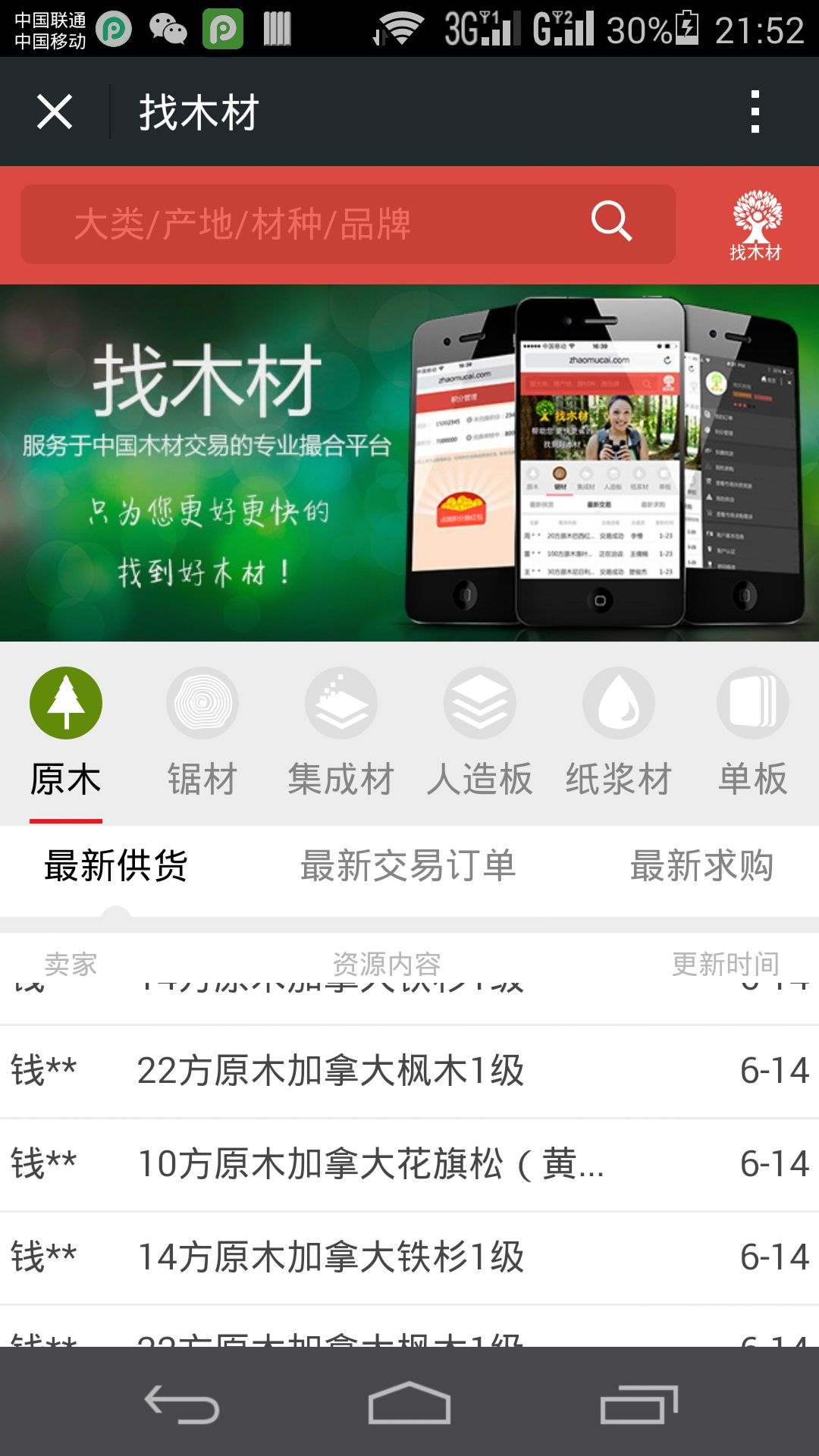Open the overflow menu

755,112
